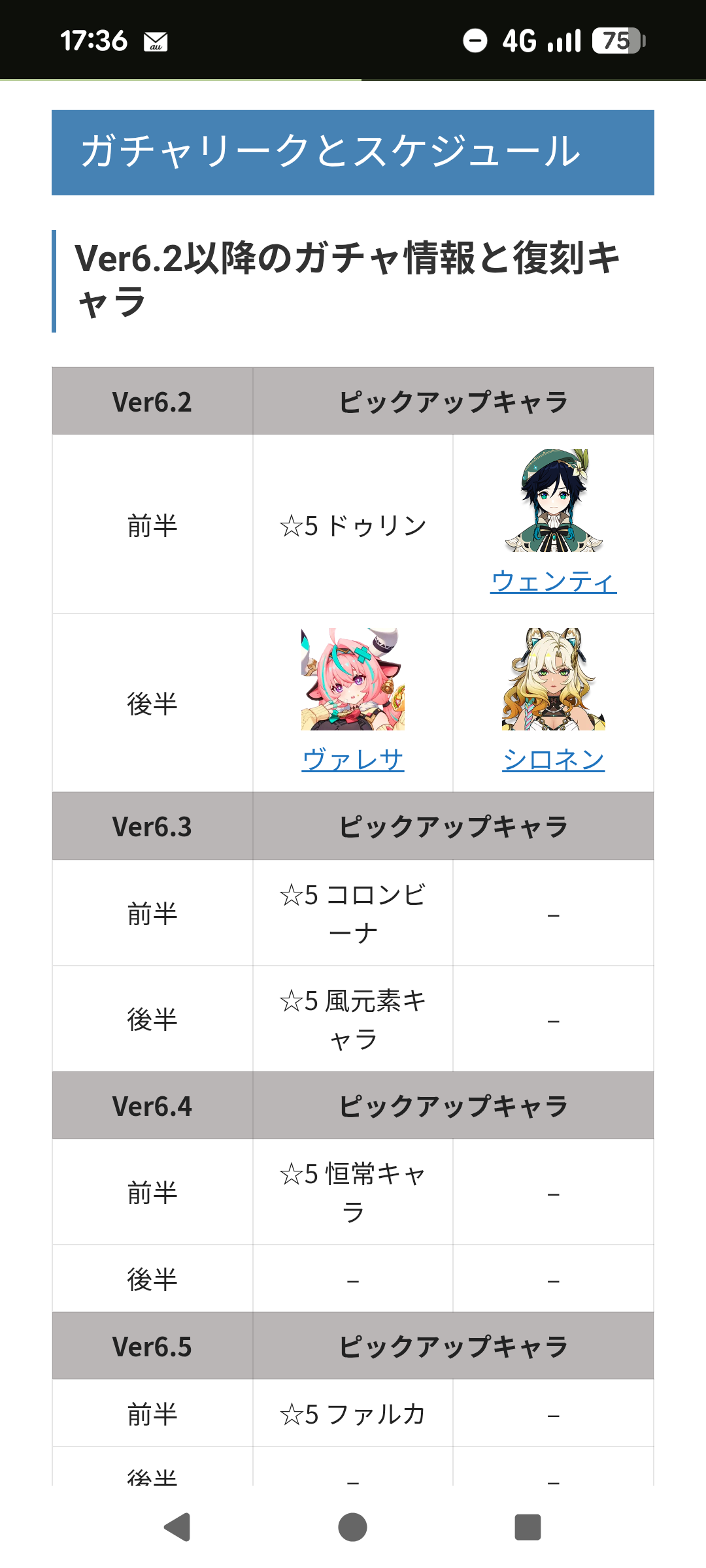Go back with the system back button
The image size is (706, 1568).
pyautogui.click(x=177, y=1527)
